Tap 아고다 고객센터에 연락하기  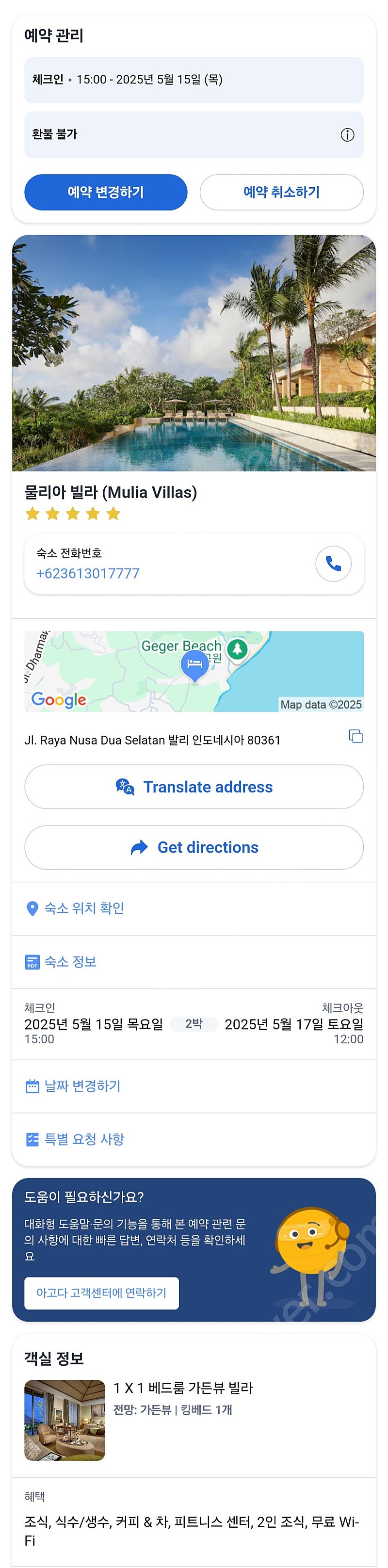pyautogui.click(x=101, y=1292)
